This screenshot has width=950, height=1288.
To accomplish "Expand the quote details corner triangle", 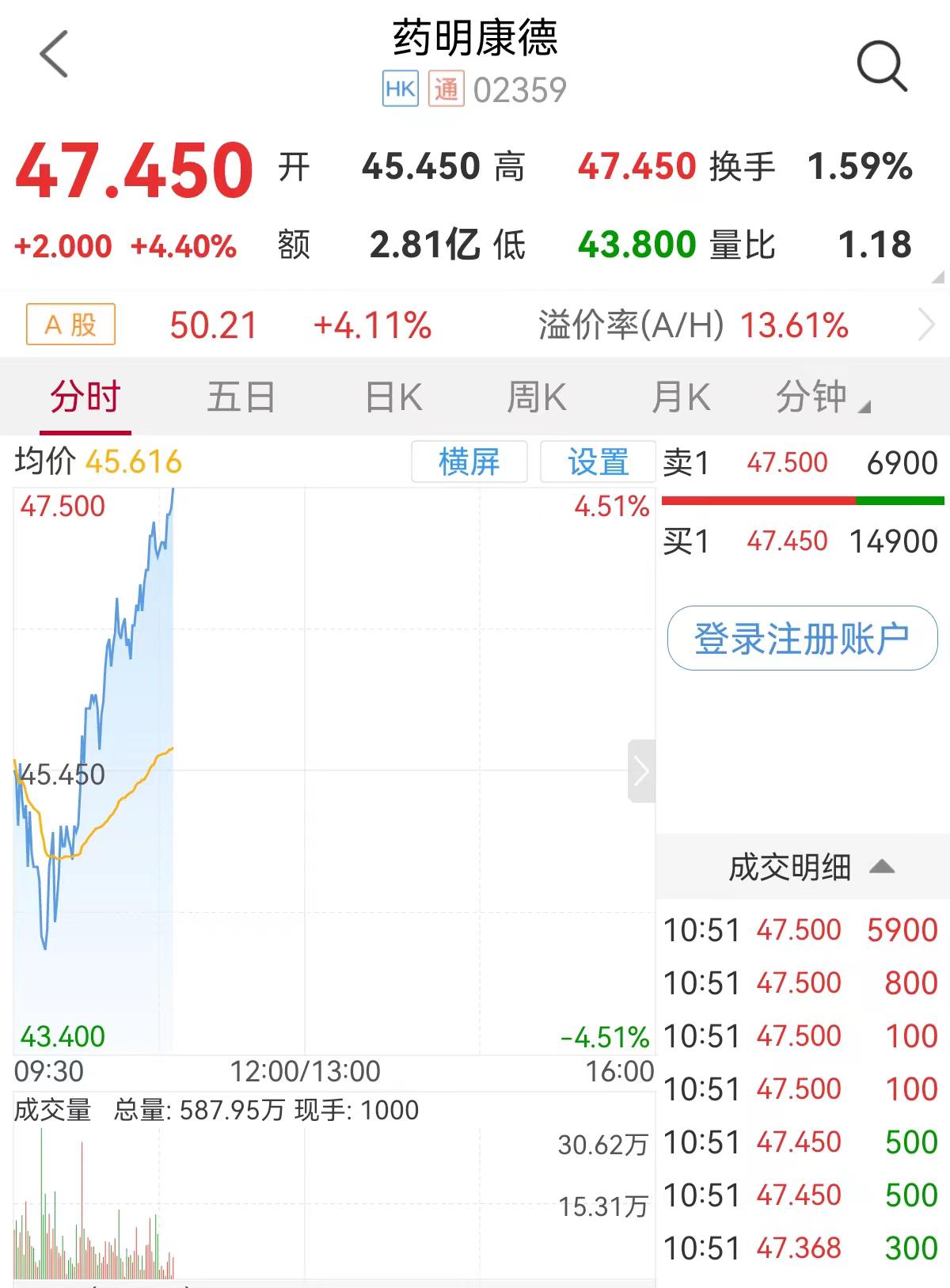I will coord(938,277).
